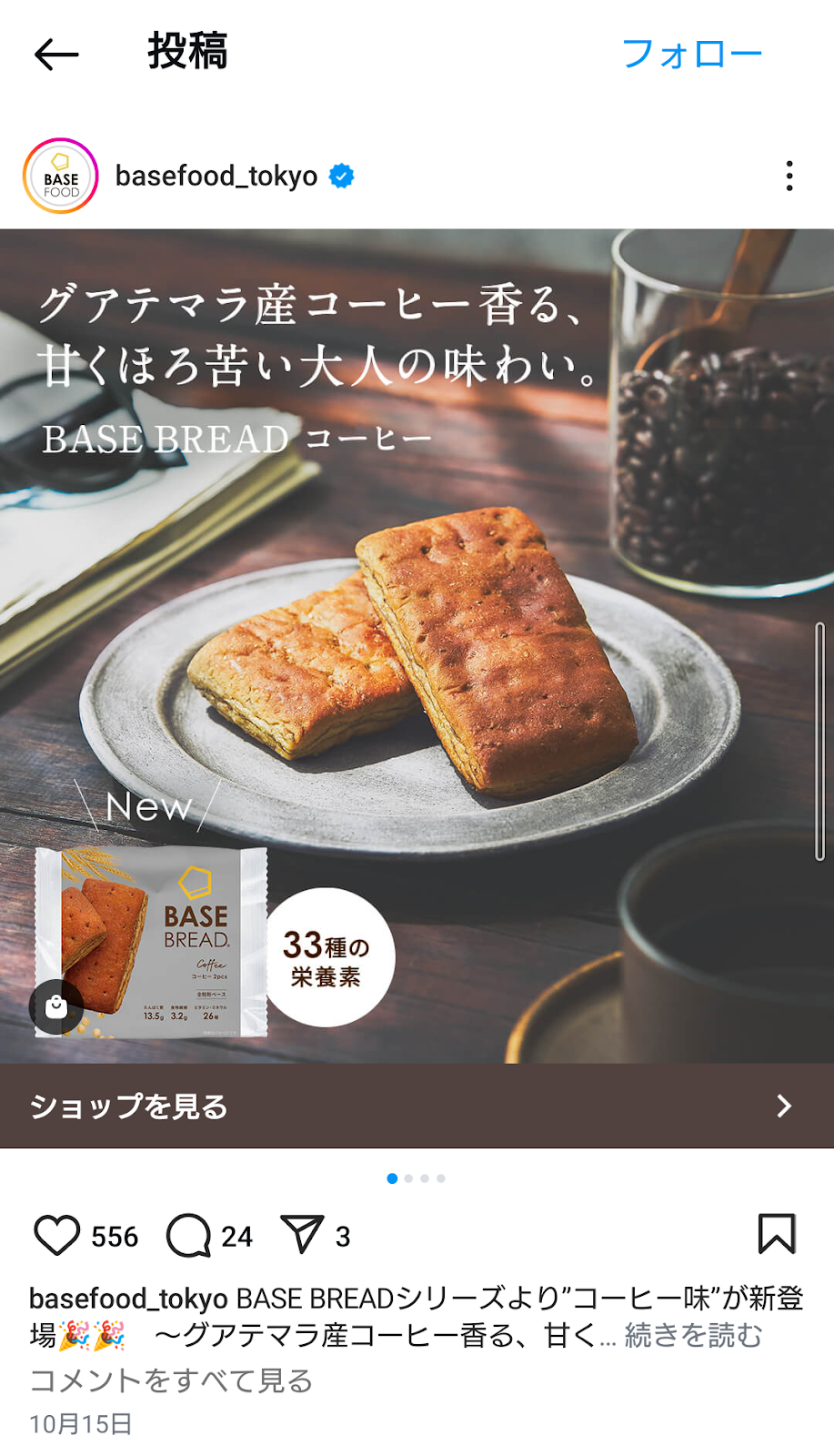This screenshot has width=834, height=1456.
Task: Go back using the arrow icon
Action: pyautogui.click(x=56, y=55)
